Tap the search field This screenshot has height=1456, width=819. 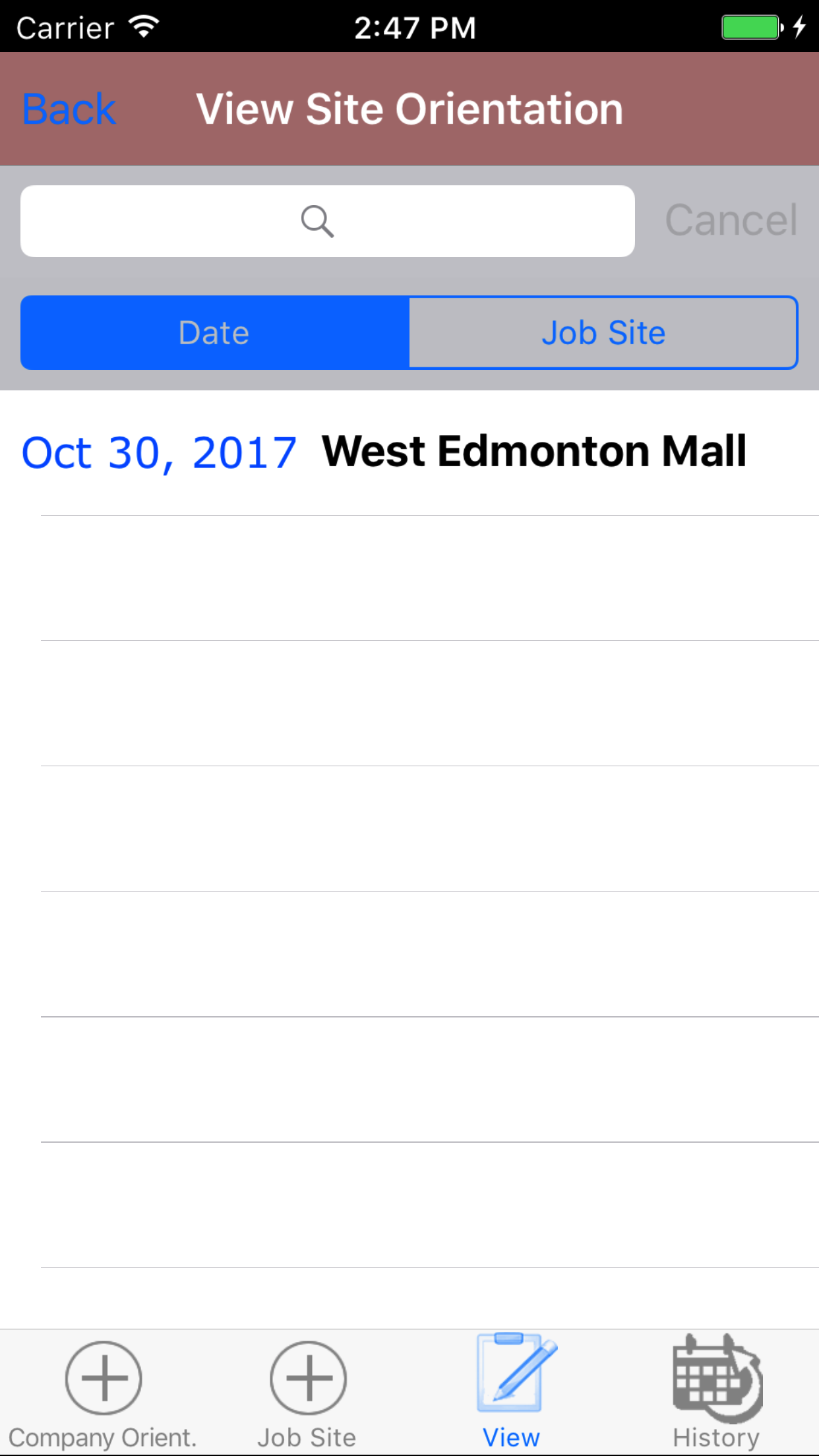327,221
